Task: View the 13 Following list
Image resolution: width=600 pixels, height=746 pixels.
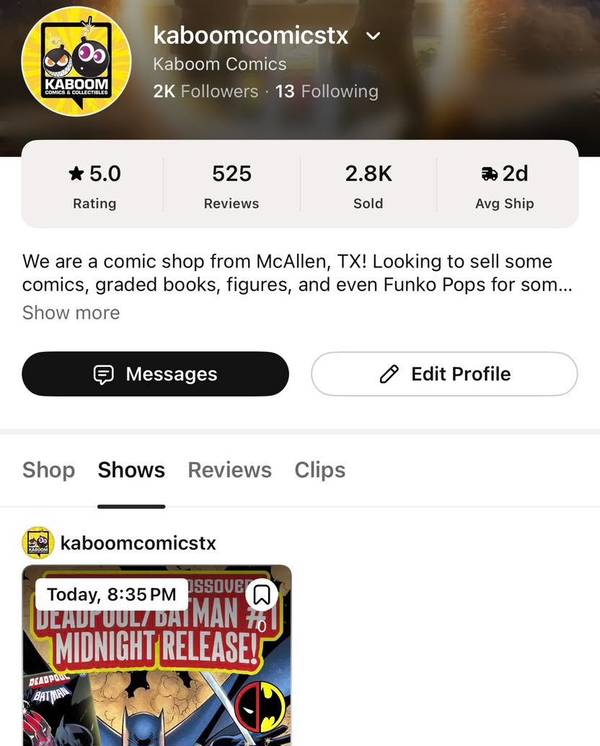Action: click(326, 91)
